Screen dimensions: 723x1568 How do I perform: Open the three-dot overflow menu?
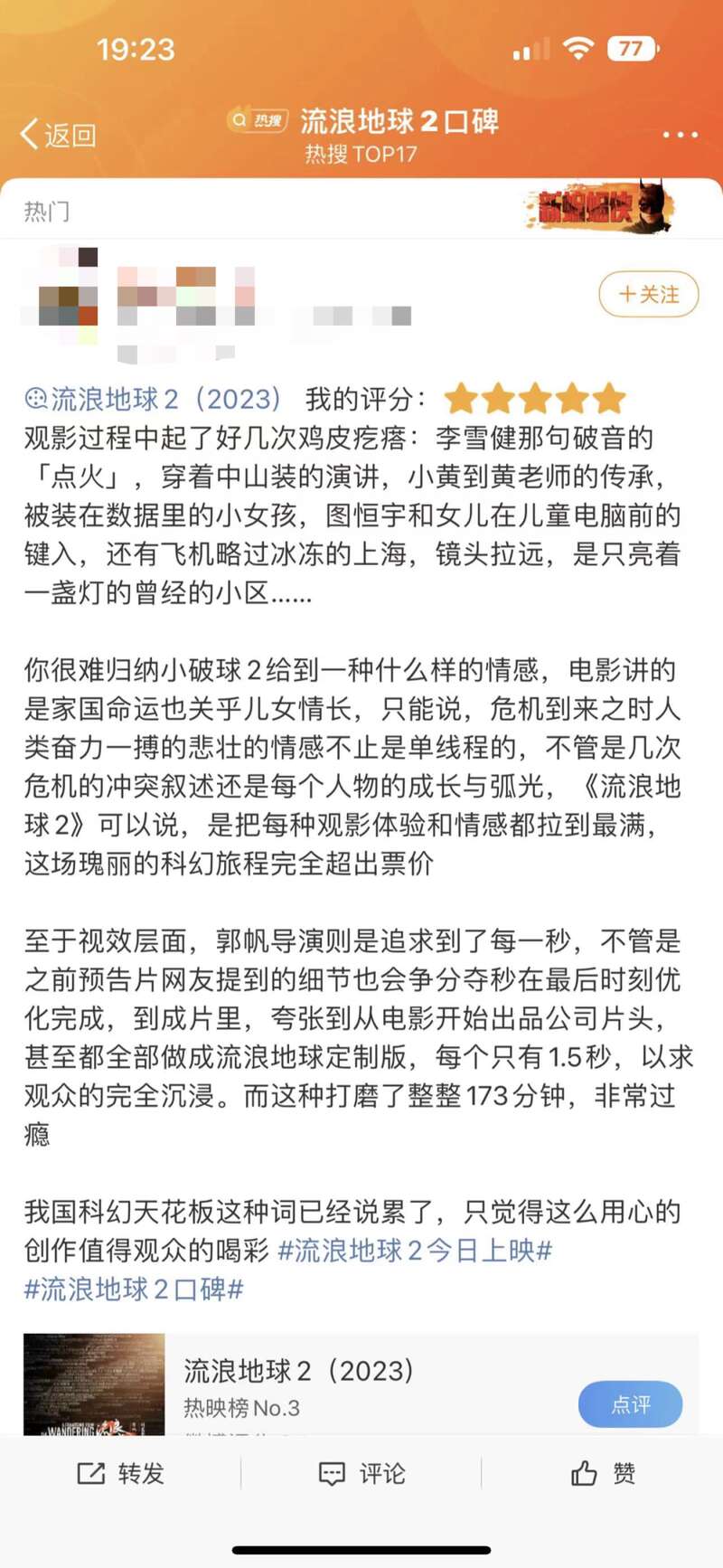tap(680, 135)
